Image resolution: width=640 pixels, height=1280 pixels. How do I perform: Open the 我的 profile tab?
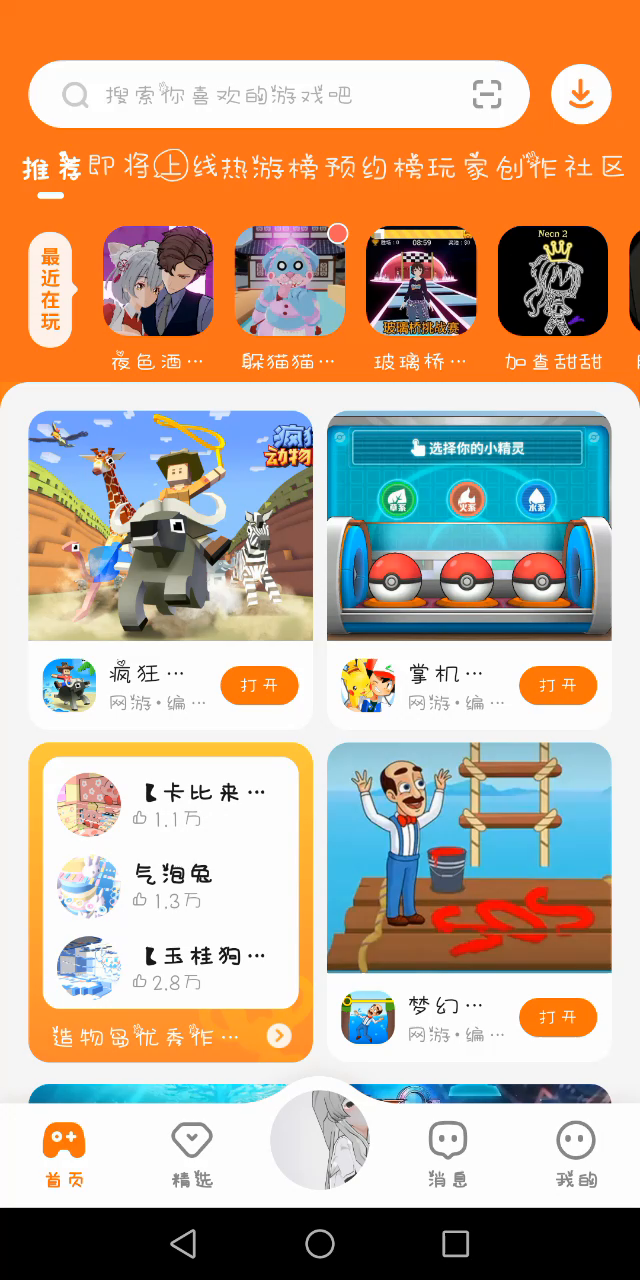(576, 1153)
